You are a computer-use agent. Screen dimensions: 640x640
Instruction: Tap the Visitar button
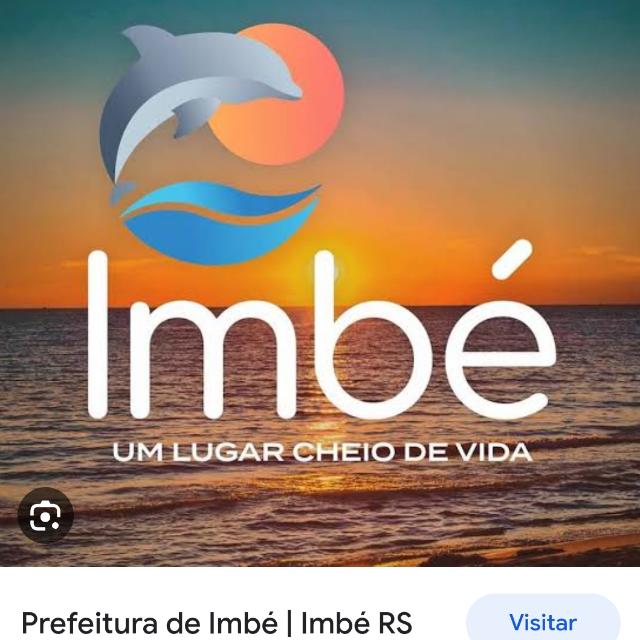[543, 621]
